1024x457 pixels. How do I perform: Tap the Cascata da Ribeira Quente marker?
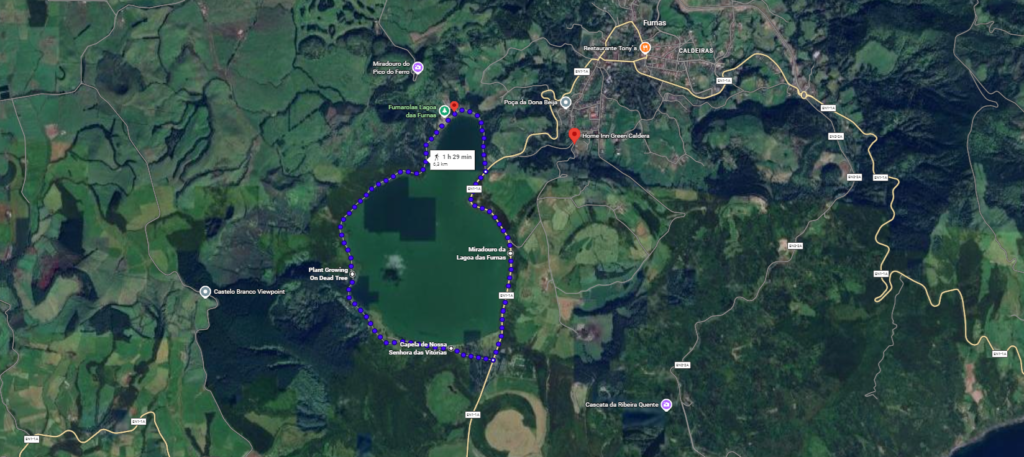pyautogui.click(x=666, y=405)
